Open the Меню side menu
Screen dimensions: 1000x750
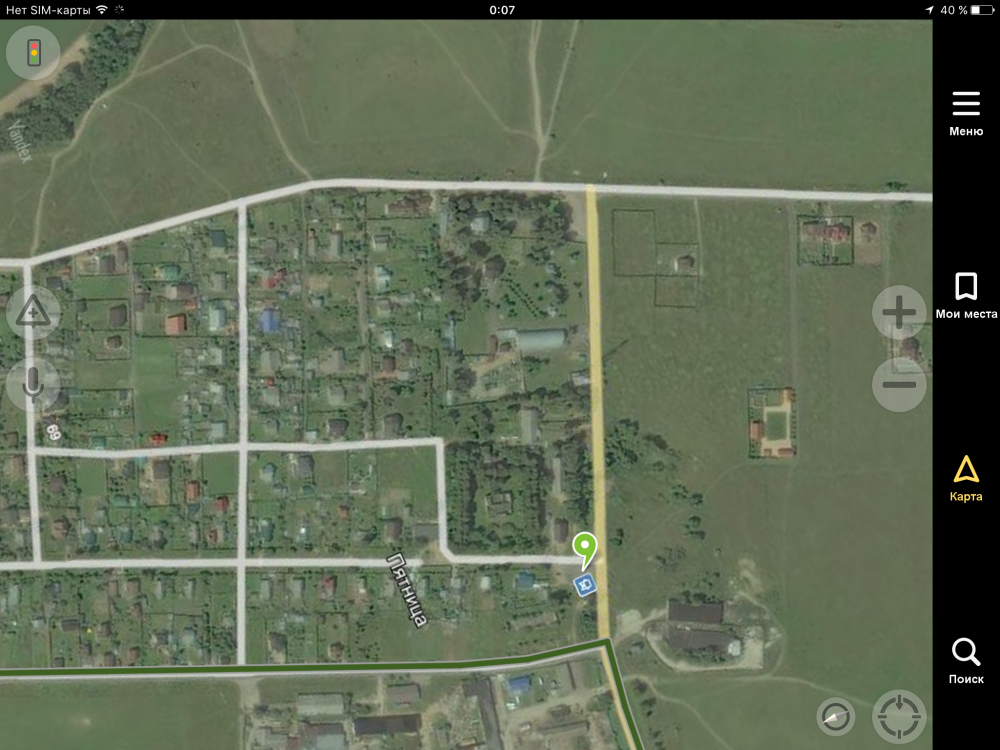(x=965, y=113)
